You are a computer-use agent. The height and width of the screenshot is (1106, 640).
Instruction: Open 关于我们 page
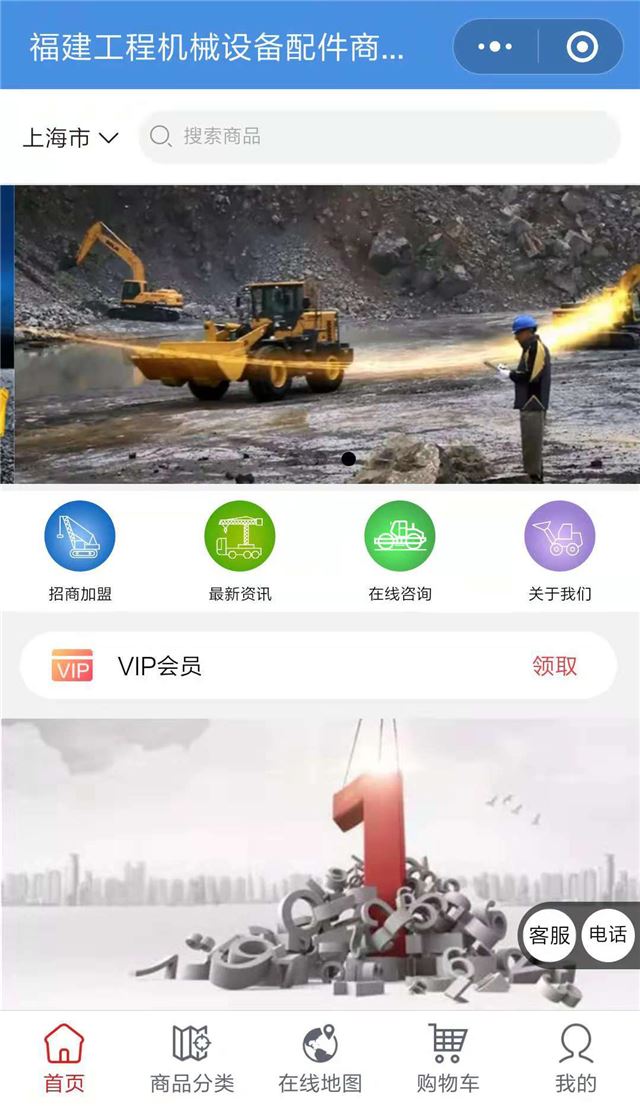point(560,551)
